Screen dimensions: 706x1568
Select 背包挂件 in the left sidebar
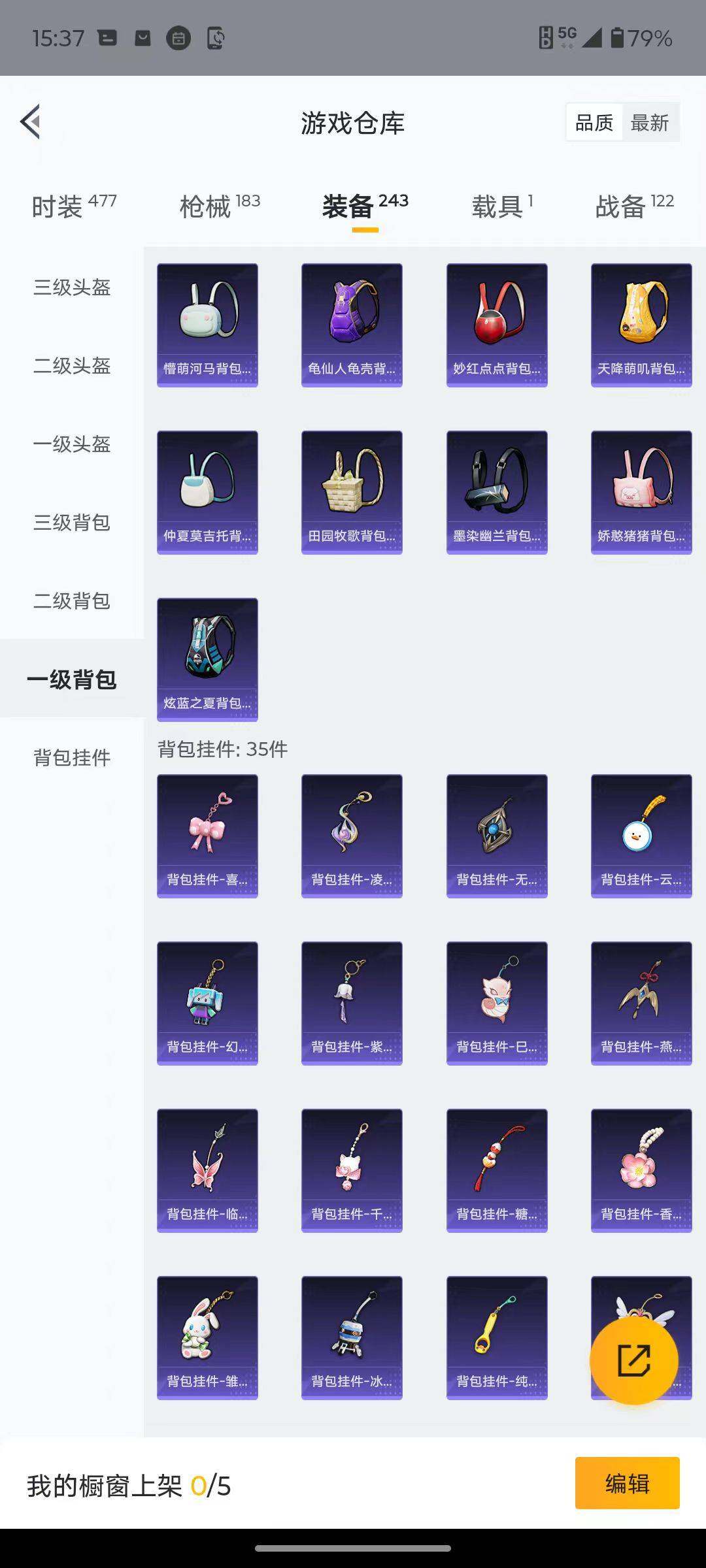pyautogui.click(x=72, y=759)
